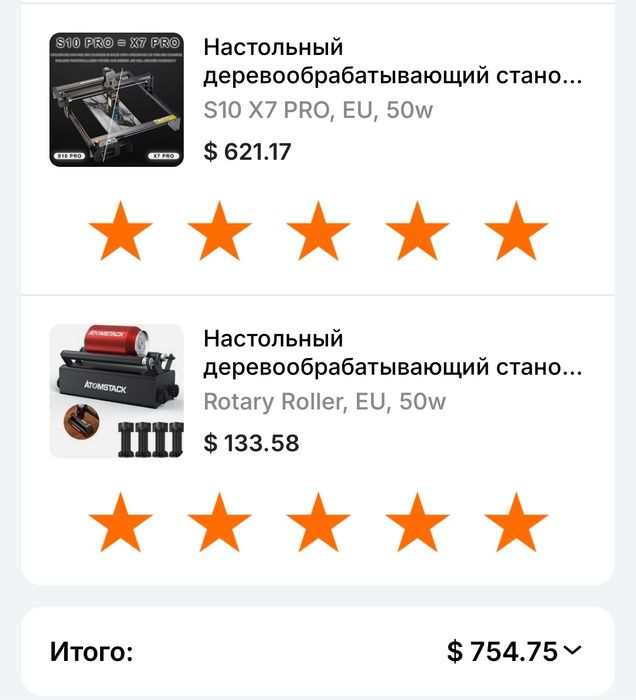636x700 pixels.
Task: Rate the S10 X7 PRO five stars
Action: [516, 231]
